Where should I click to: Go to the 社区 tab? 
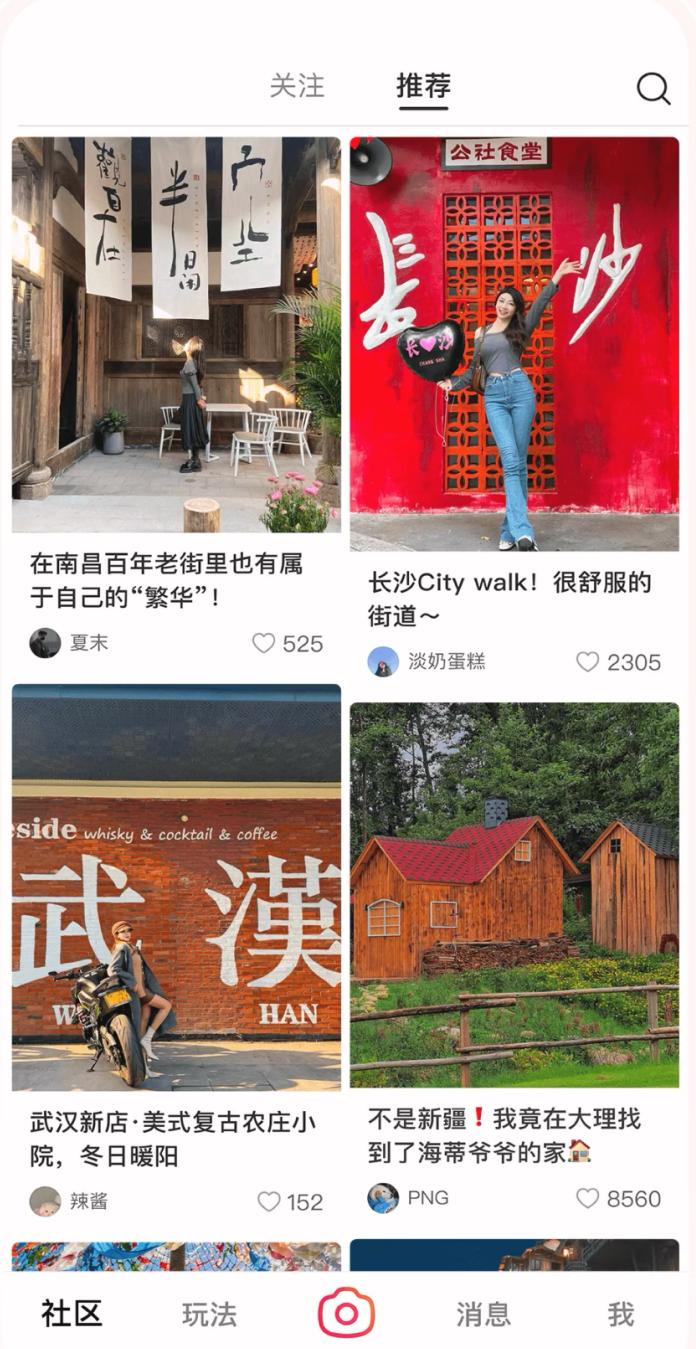click(x=72, y=1314)
